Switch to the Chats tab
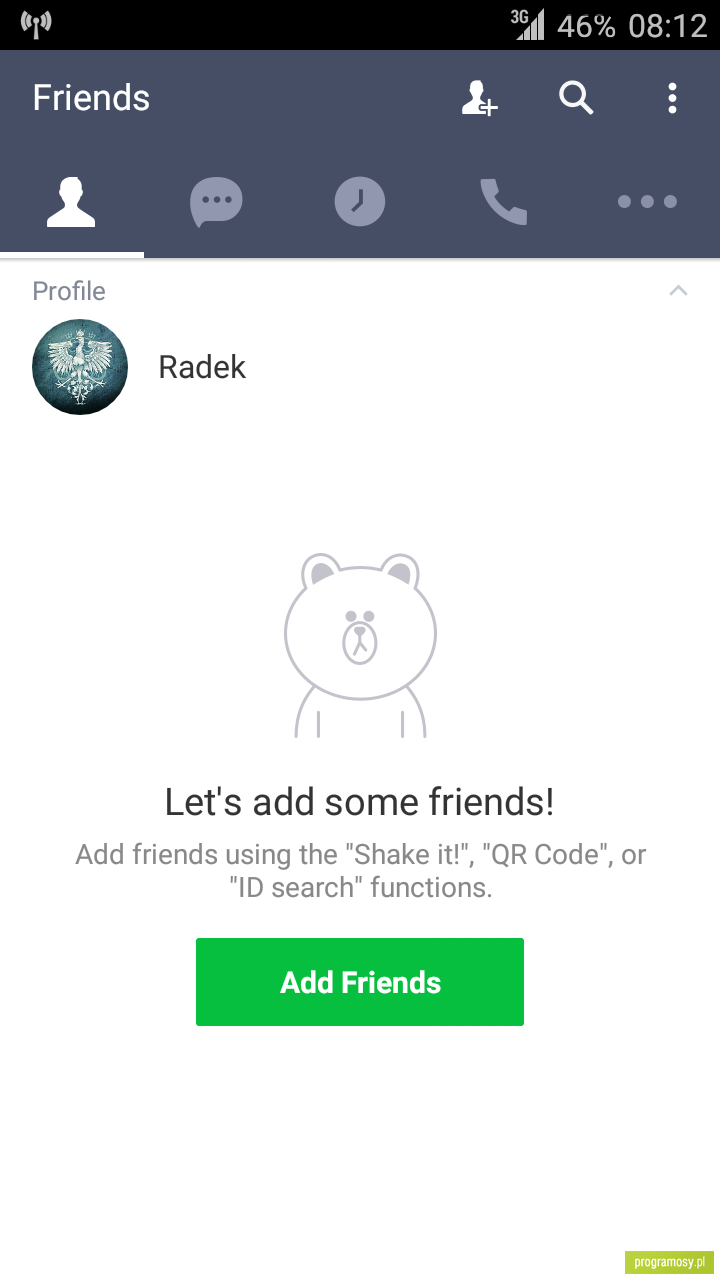This screenshot has height=1280, width=720. tap(216, 202)
